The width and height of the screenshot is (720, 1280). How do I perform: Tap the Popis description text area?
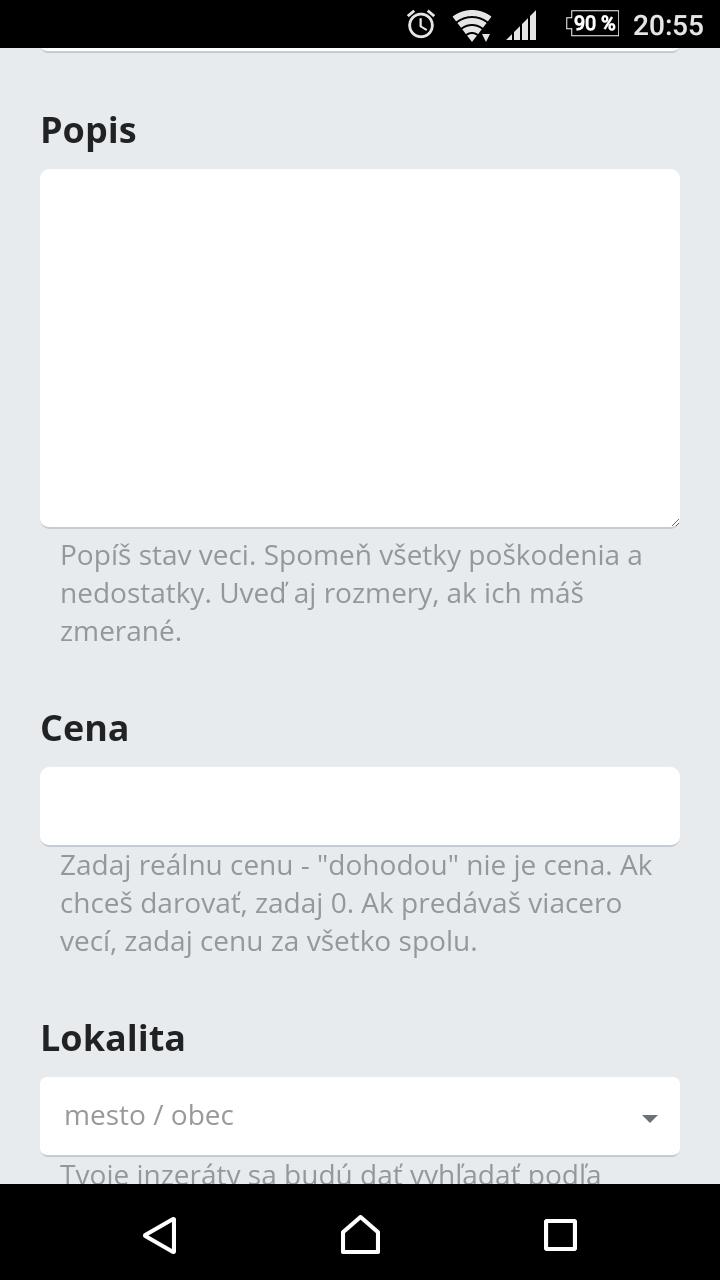click(x=360, y=347)
